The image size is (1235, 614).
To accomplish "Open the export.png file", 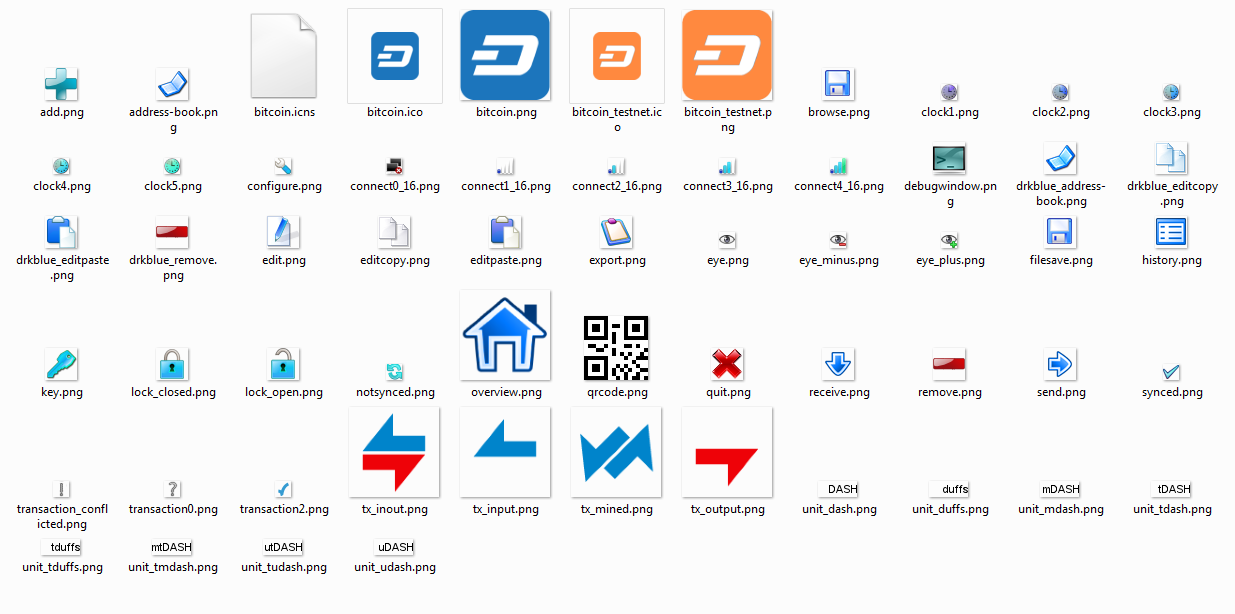I will (617, 232).
